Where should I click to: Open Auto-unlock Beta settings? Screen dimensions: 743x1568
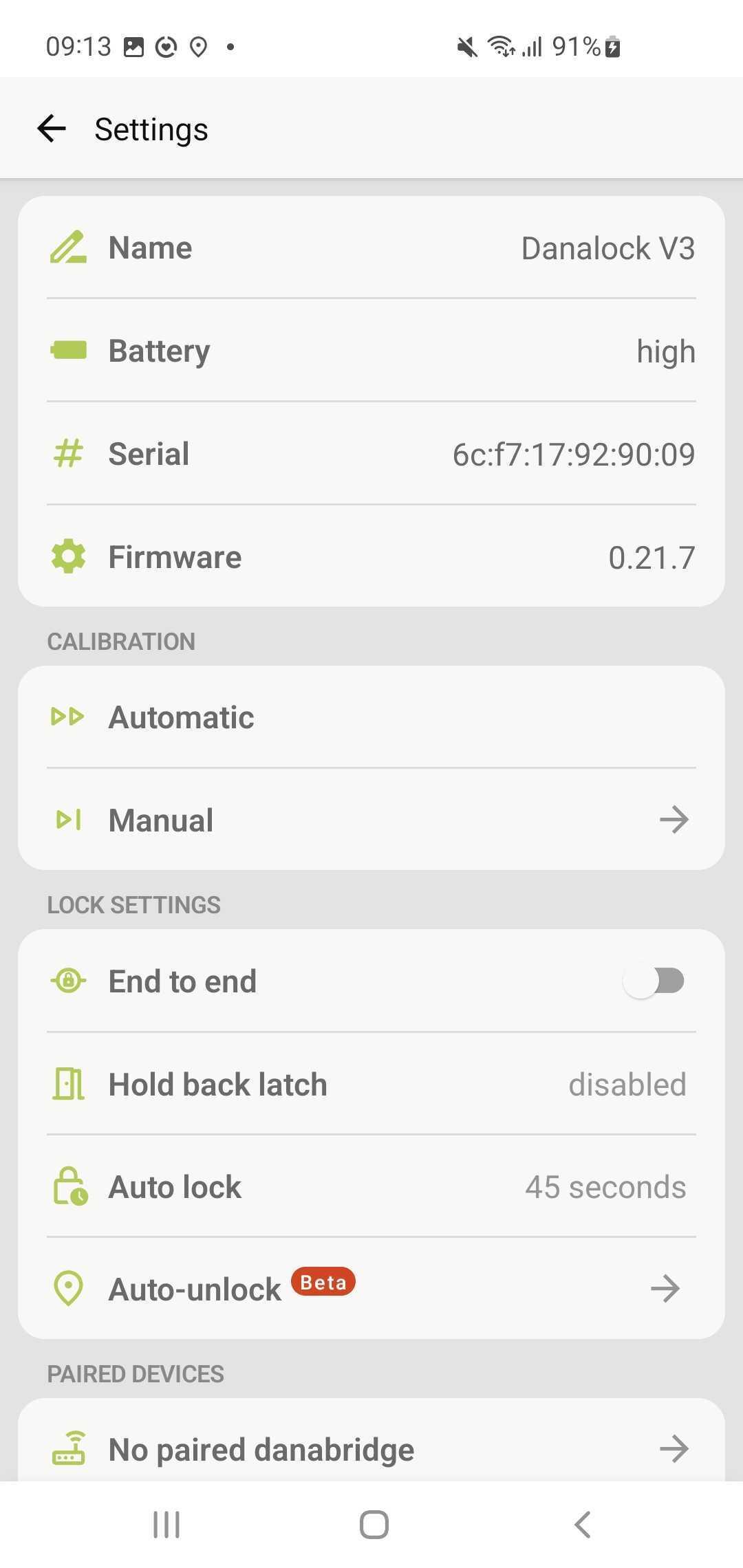371,1289
